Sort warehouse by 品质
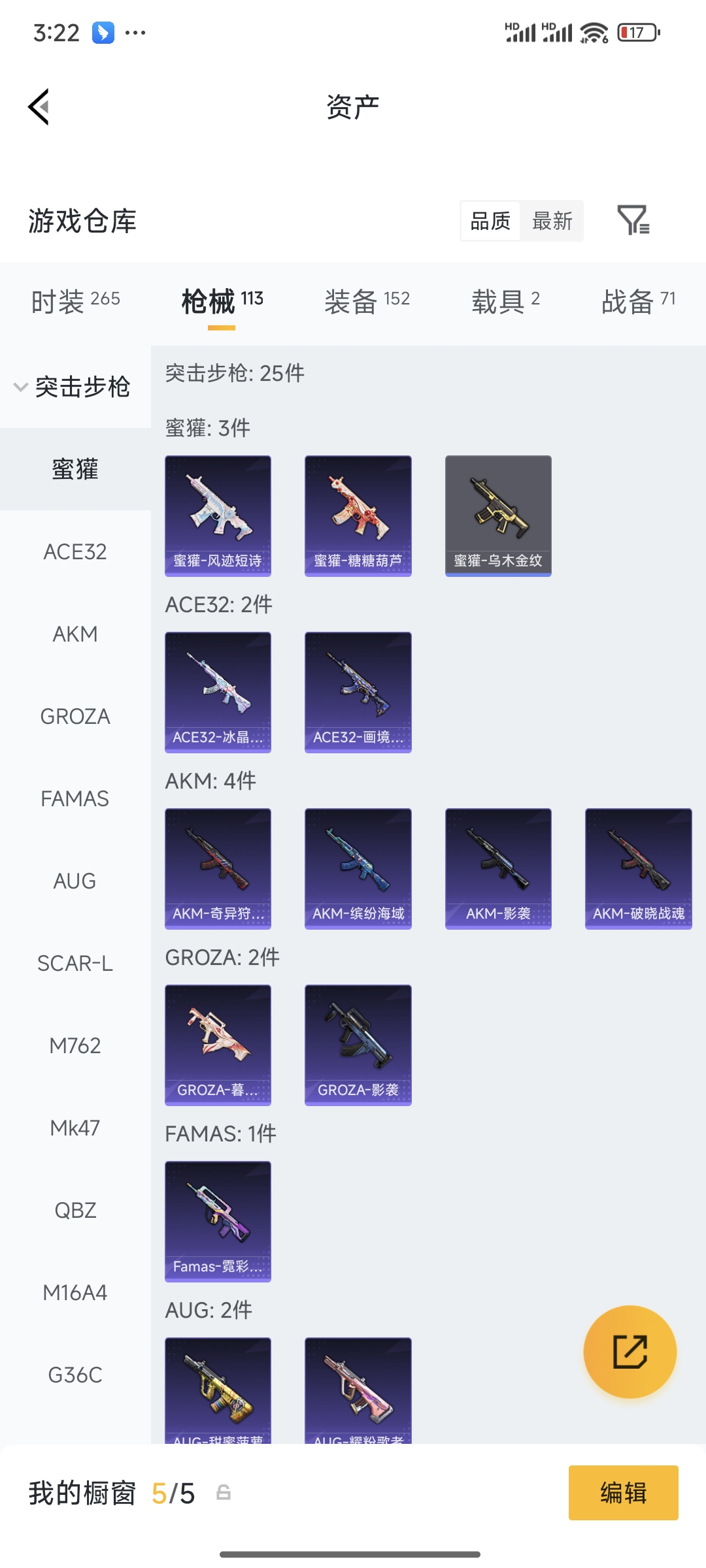This screenshot has height=1568, width=706. (x=490, y=221)
